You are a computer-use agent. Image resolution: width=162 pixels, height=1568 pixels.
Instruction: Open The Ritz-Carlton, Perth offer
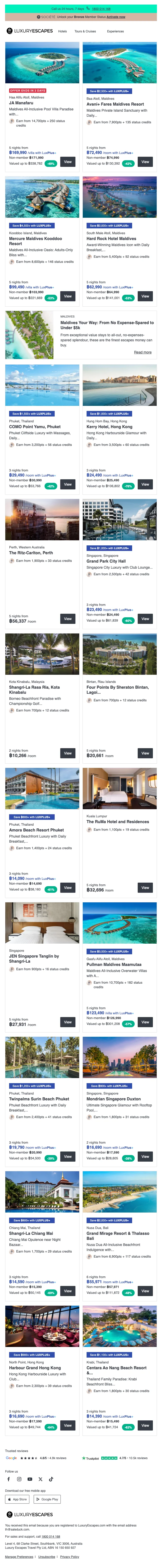tap(68, 619)
